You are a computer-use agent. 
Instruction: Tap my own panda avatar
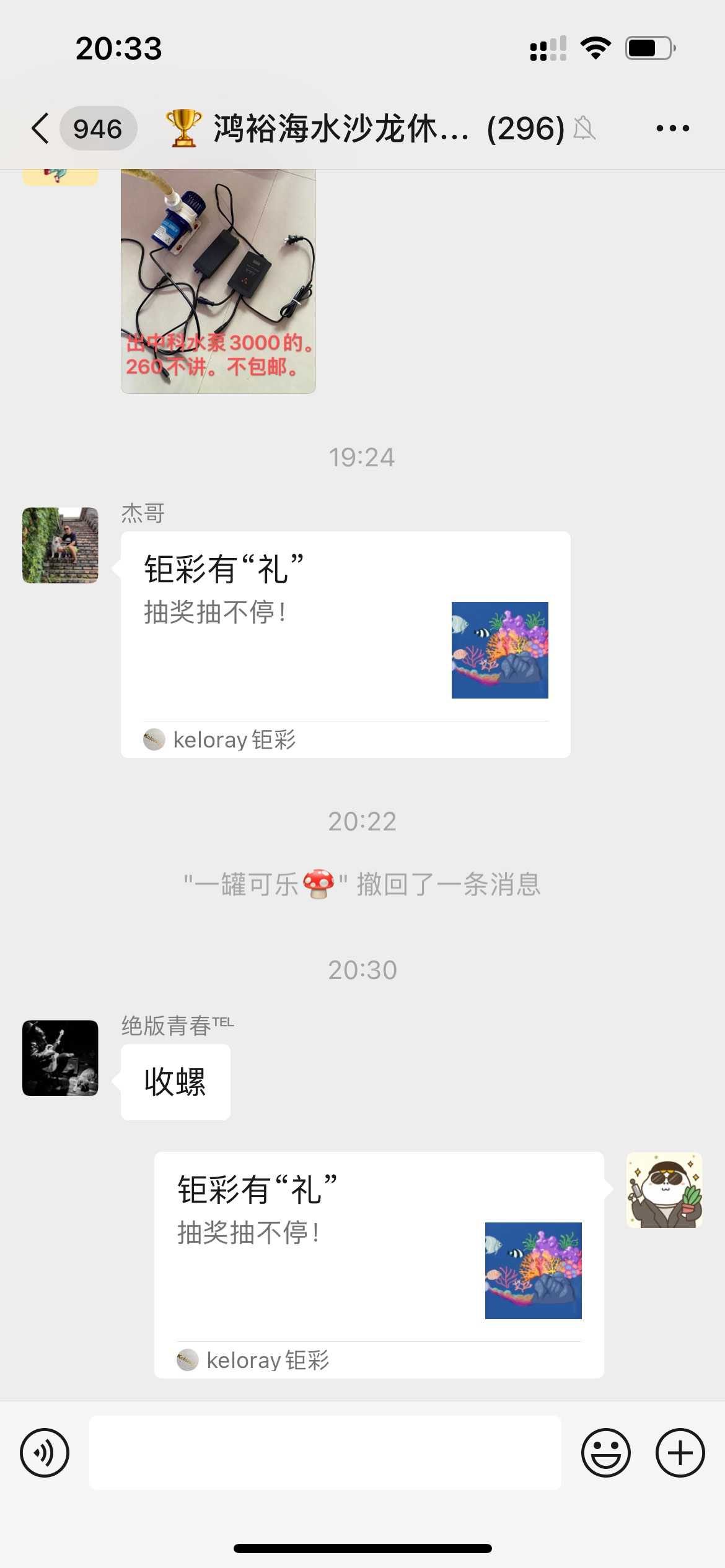664,1190
